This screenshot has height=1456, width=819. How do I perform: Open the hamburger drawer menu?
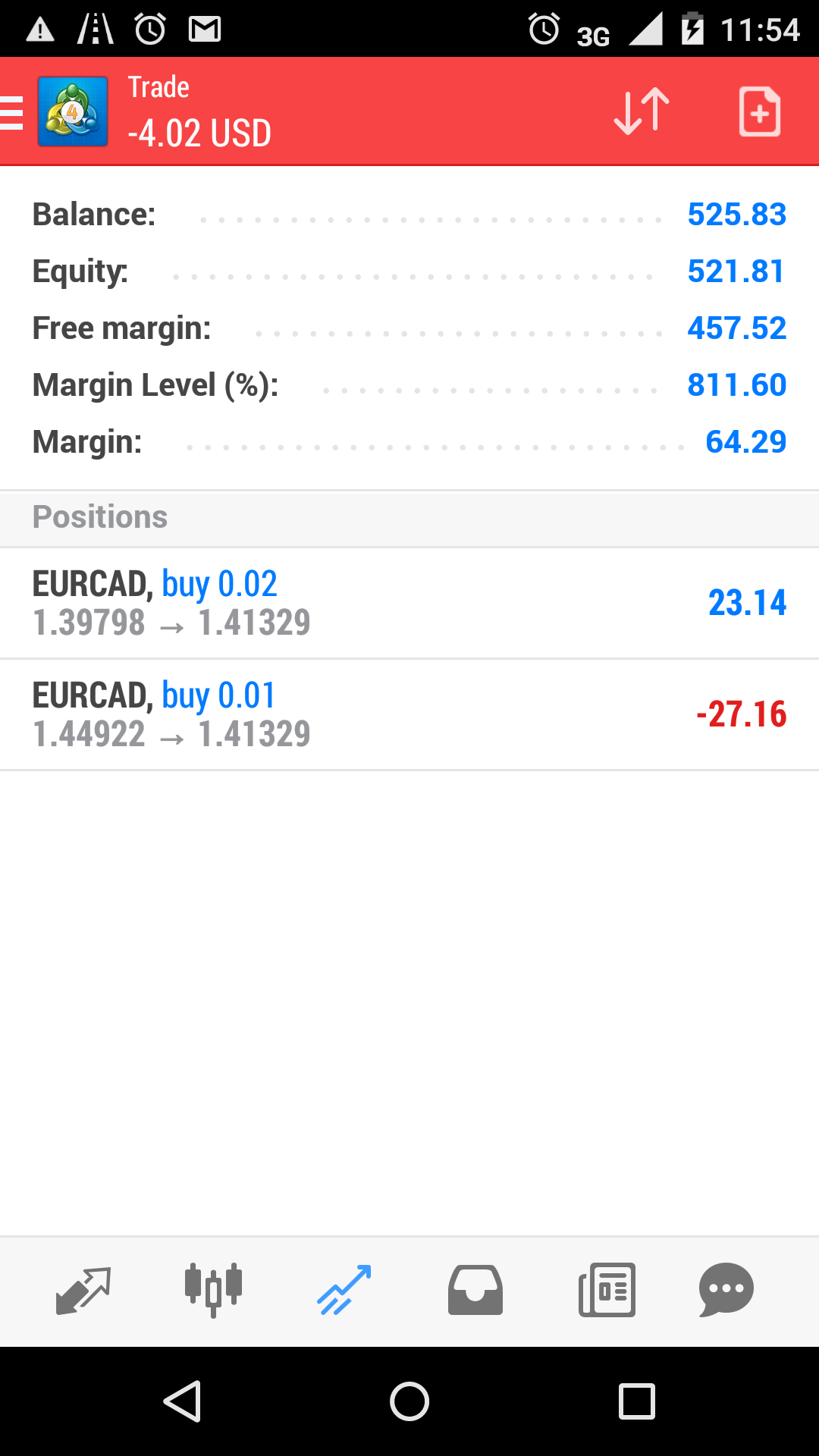click(14, 112)
